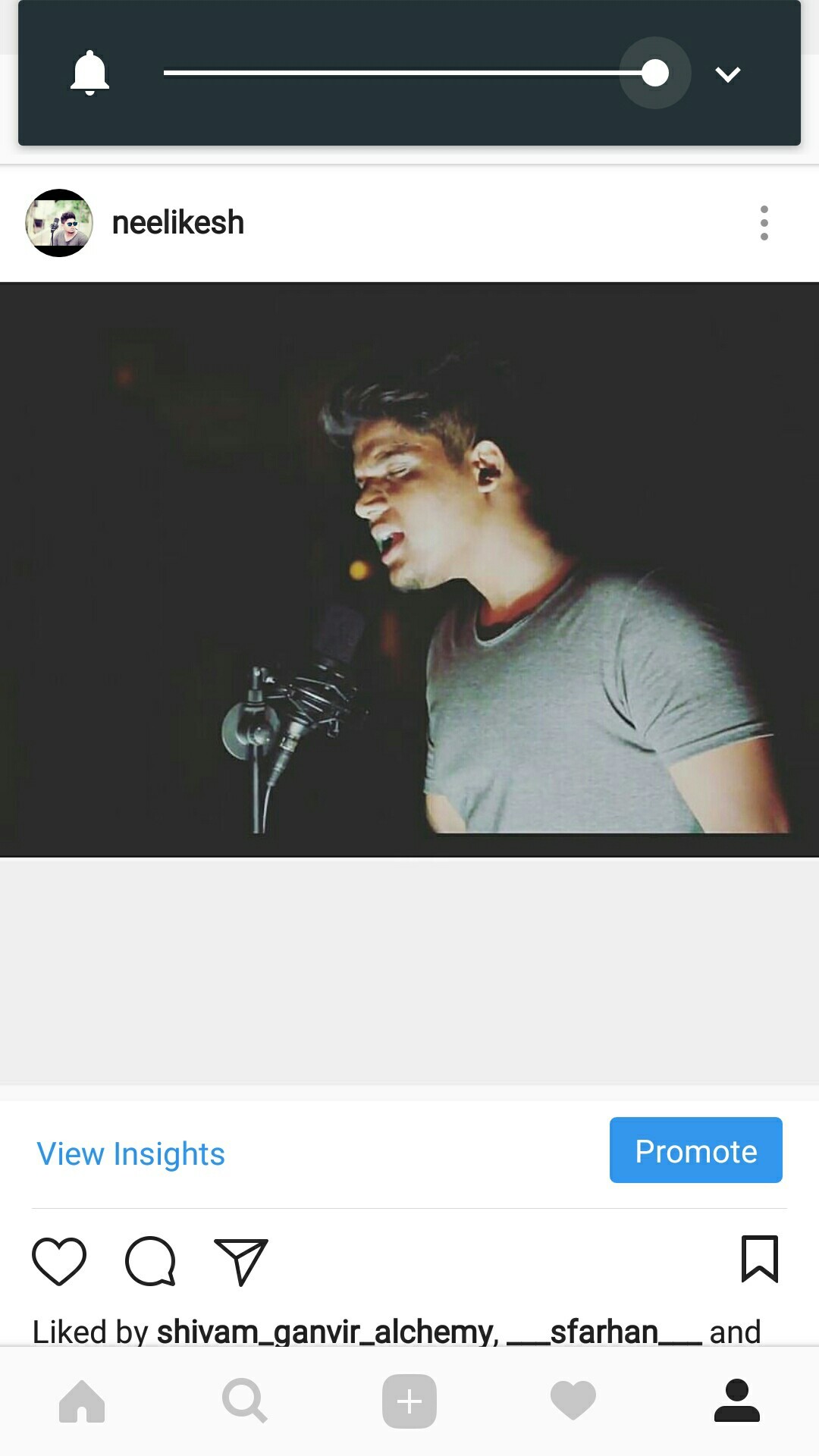Screen dimensions: 819x1456
Task: Tap the notification volume bell icon
Action: pyautogui.click(x=89, y=73)
